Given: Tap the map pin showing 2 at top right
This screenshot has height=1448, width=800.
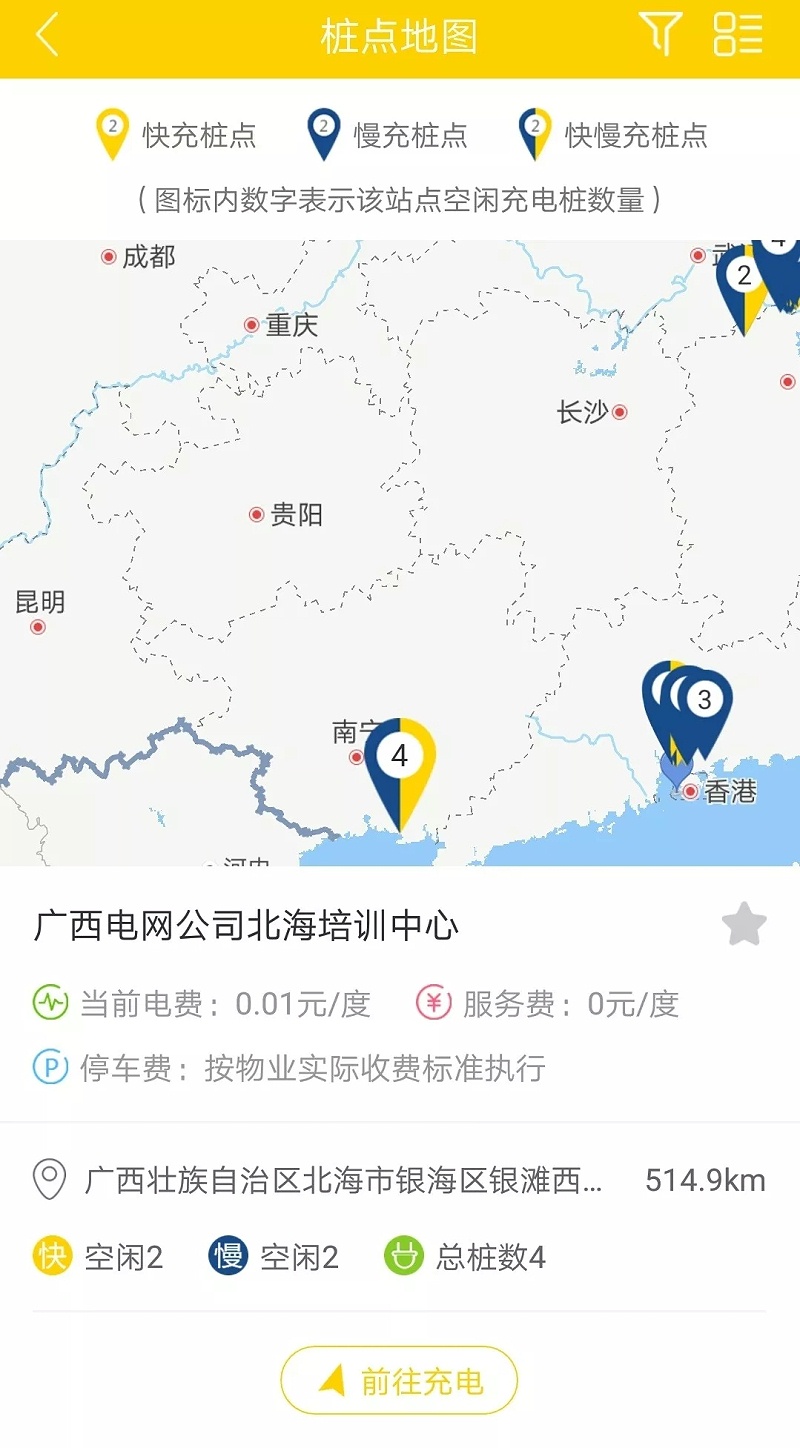Looking at the screenshot, I should coord(742,282).
